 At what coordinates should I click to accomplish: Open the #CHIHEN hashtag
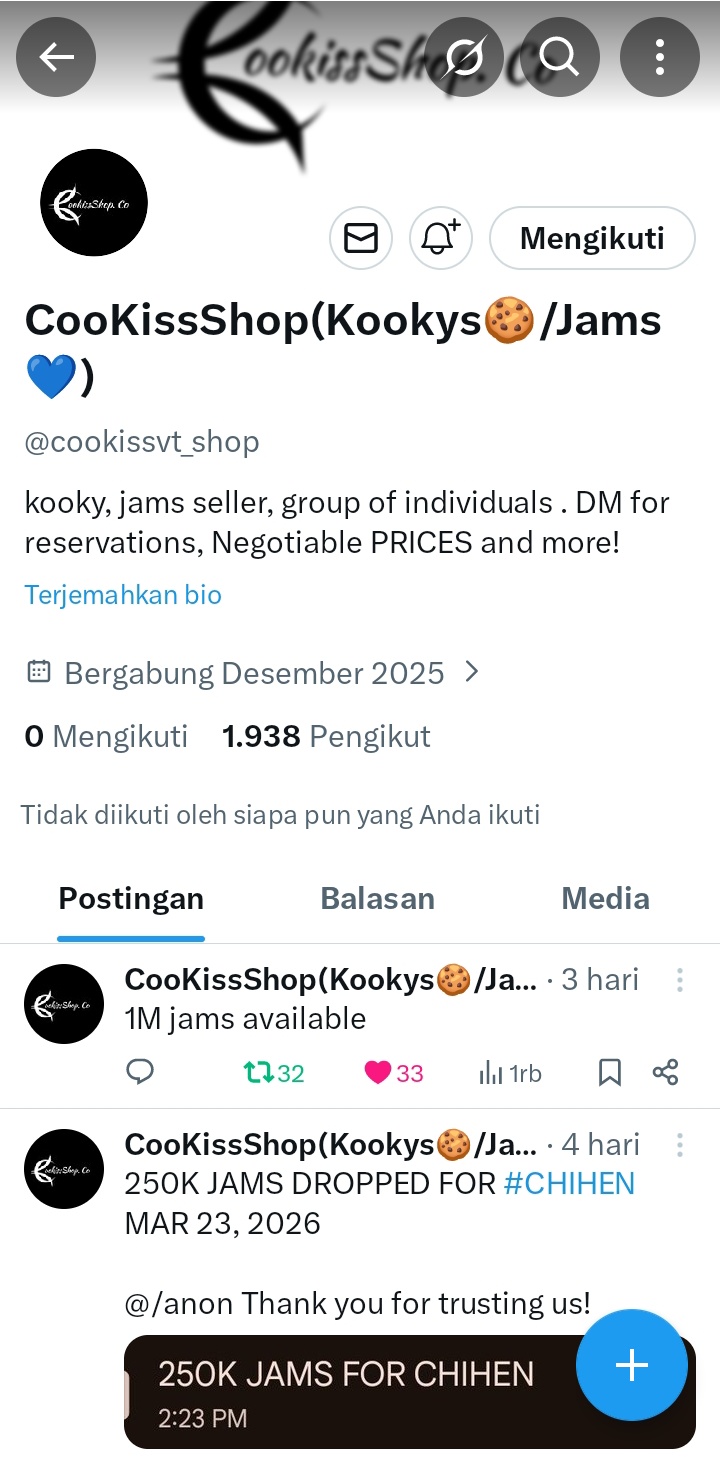(569, 1184)
